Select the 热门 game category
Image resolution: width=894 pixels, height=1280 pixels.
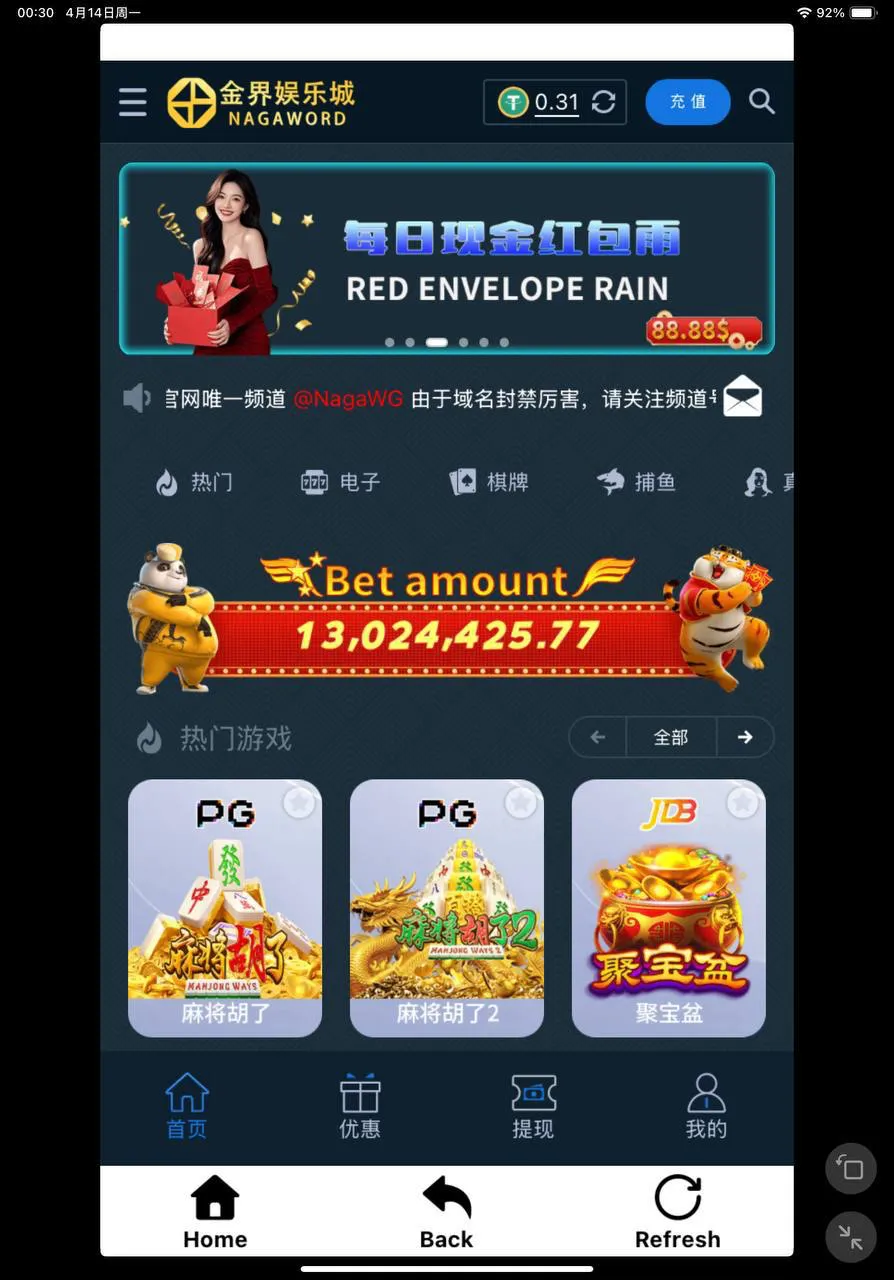click(194, 482)
